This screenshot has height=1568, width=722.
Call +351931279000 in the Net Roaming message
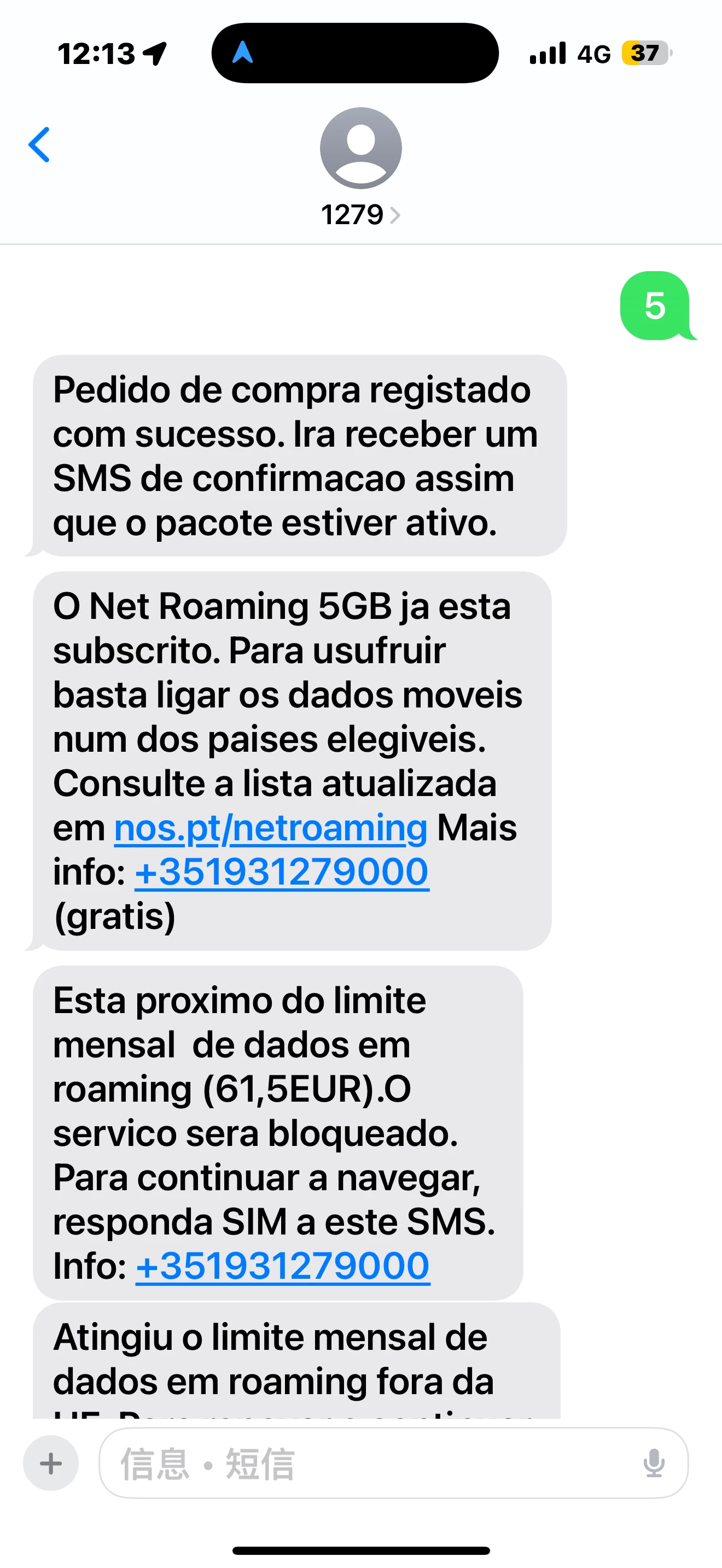(x=281, y=872)
